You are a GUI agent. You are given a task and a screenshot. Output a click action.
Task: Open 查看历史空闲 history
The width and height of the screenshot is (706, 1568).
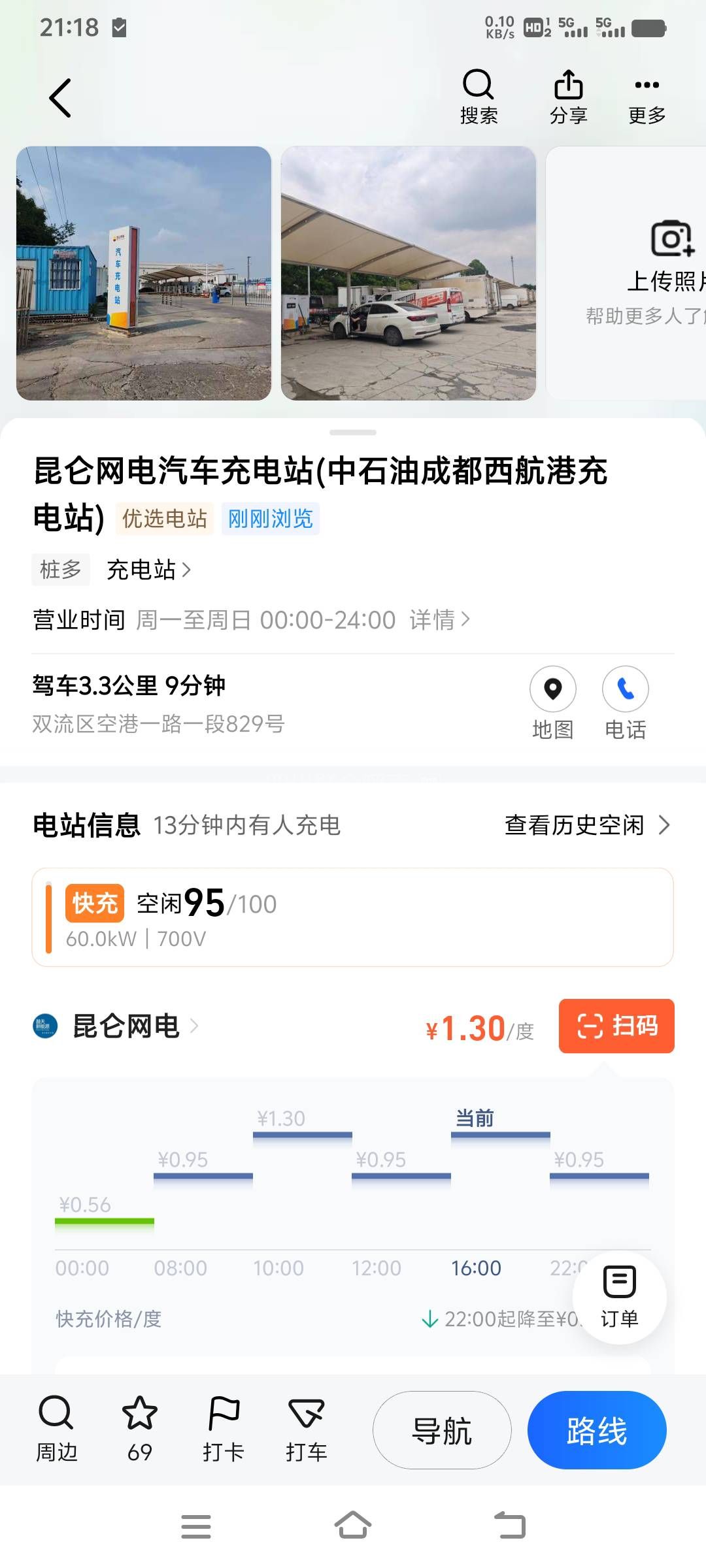click(x=587, y=825)
